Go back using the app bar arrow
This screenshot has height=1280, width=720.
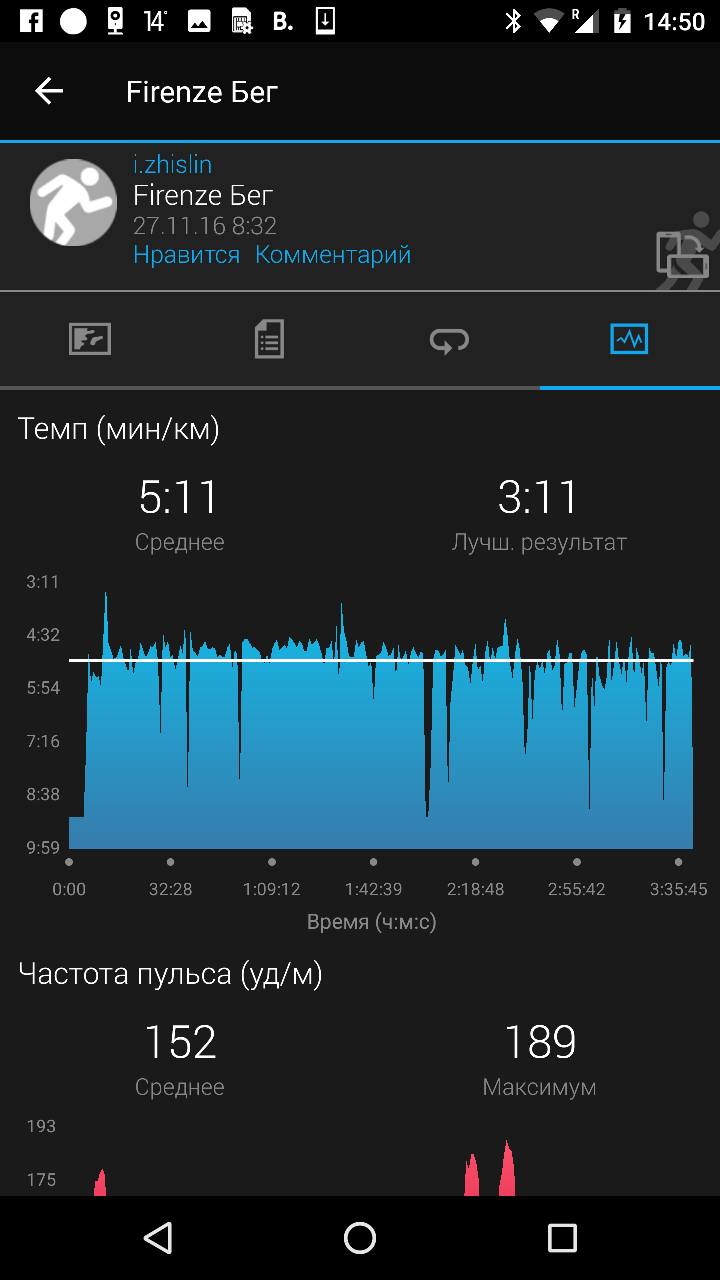pyautogui.click(x=49, y=92)
